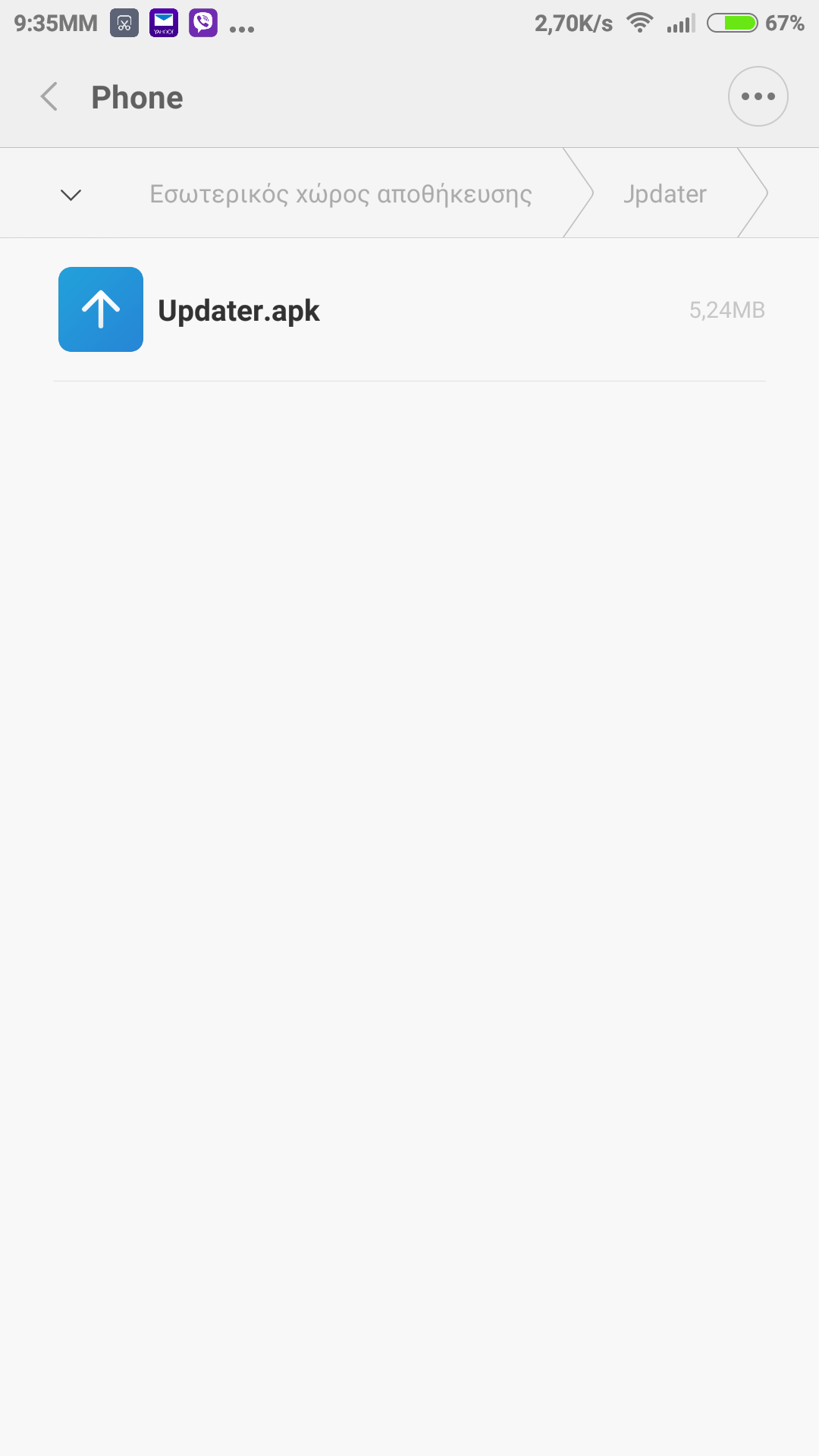Open the three-dot overflow menu
The width and height of the screenshot is (819, 1456).
coord(758,97)
